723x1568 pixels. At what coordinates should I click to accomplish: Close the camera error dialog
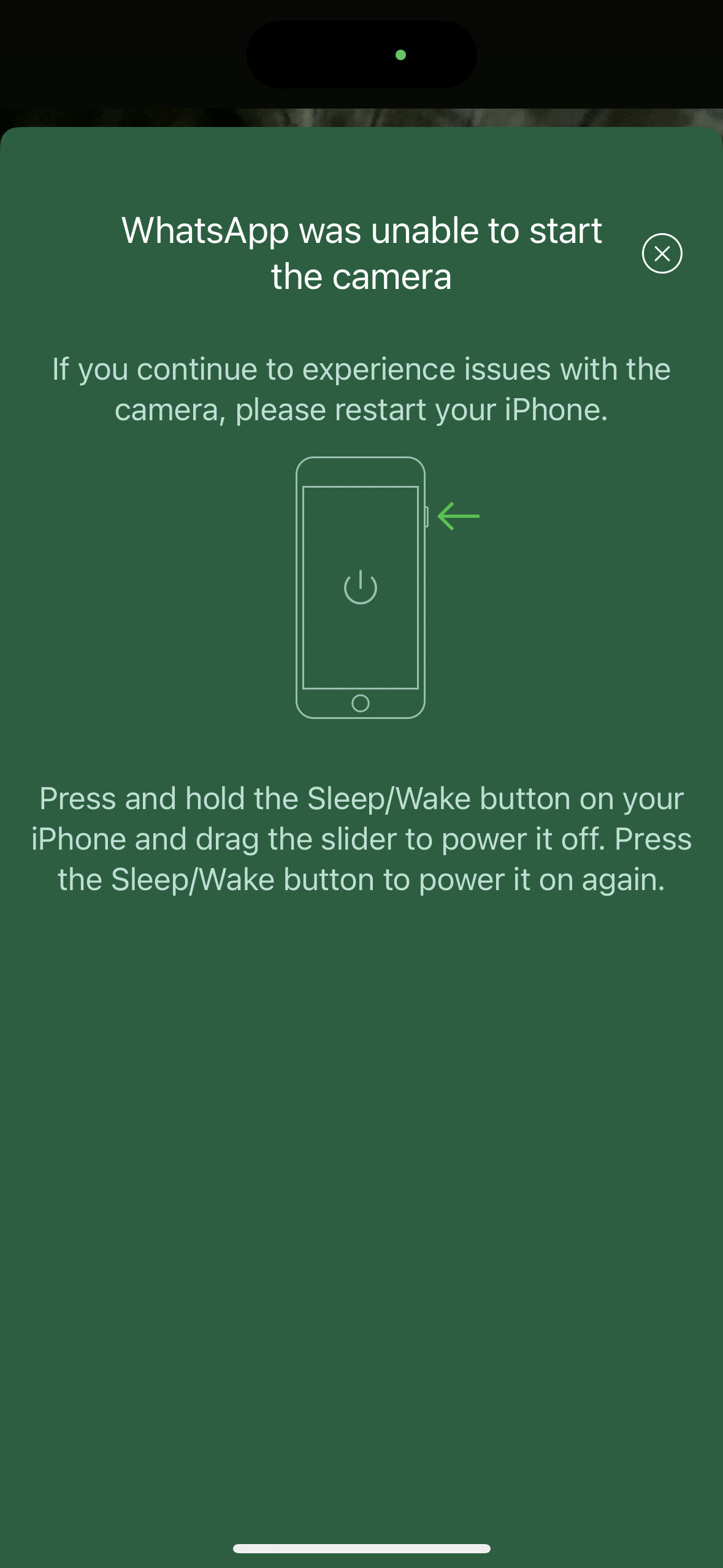coord(662,253)
